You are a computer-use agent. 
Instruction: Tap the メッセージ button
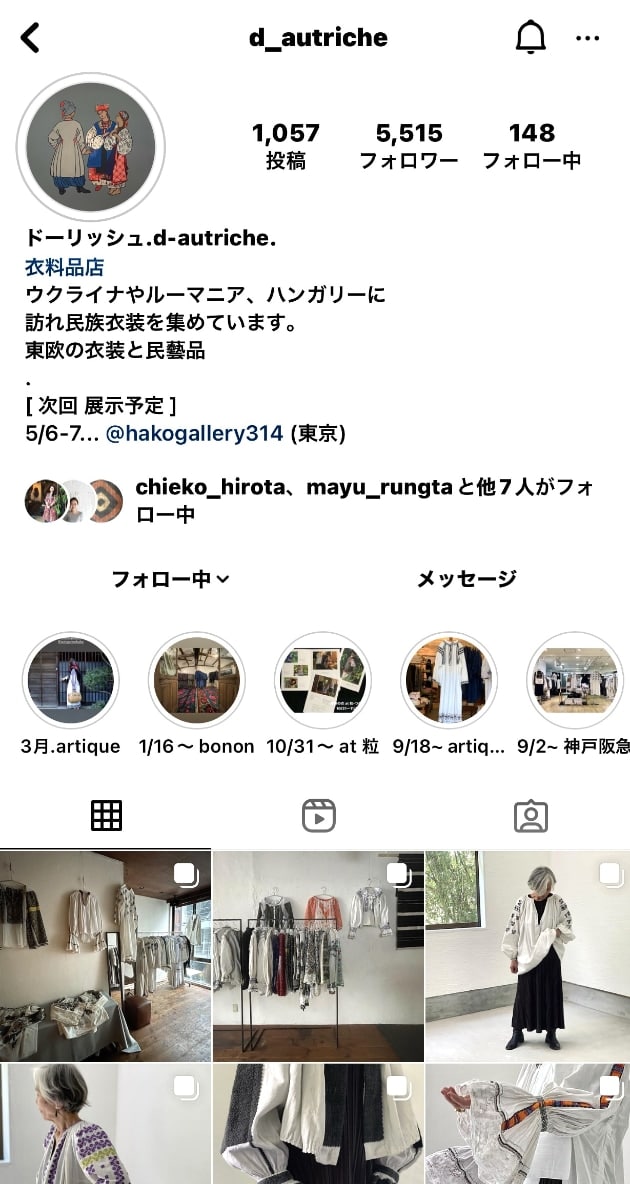(466, 579)
